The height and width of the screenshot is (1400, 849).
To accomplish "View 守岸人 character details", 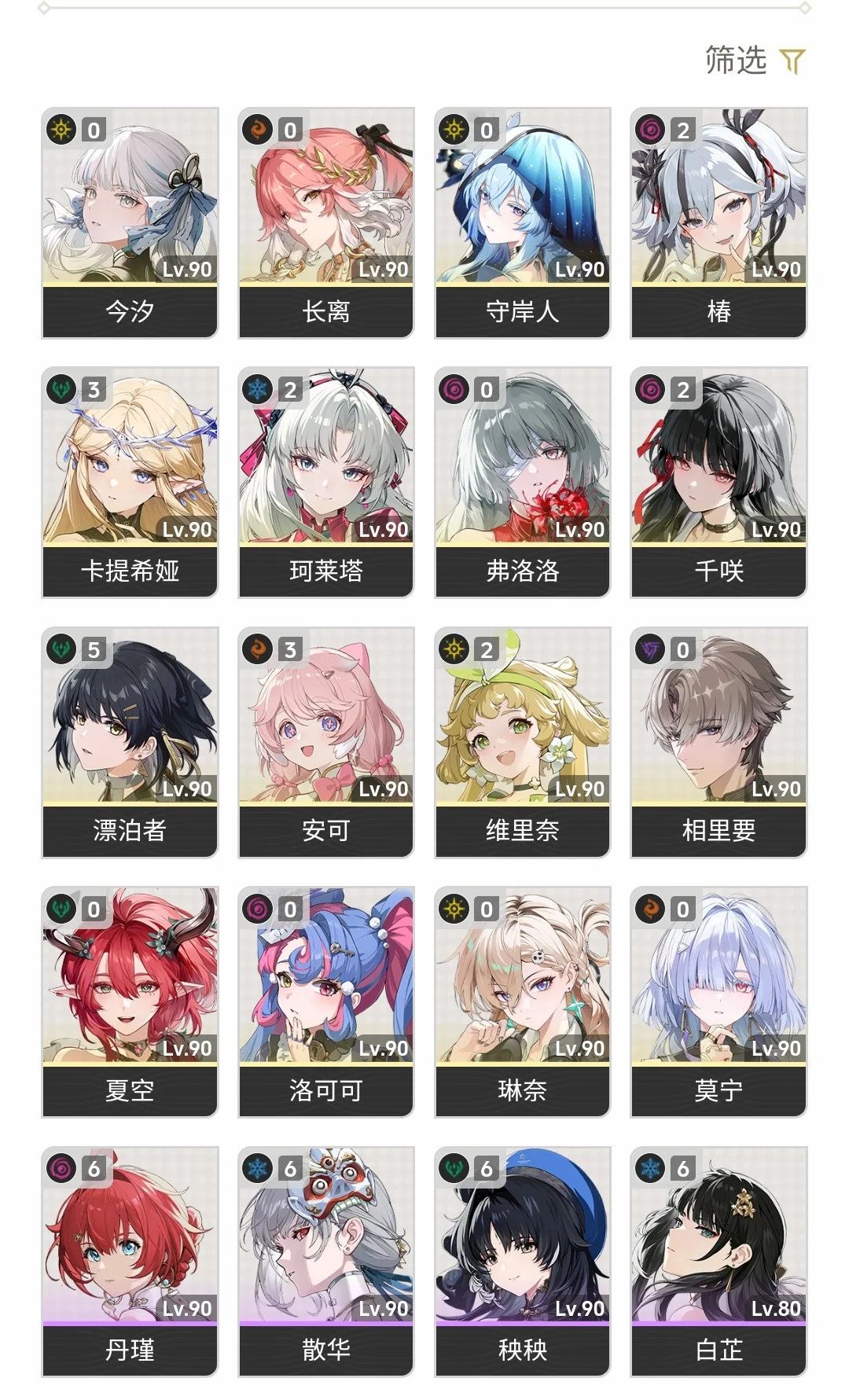I will [x=523, y=222].
